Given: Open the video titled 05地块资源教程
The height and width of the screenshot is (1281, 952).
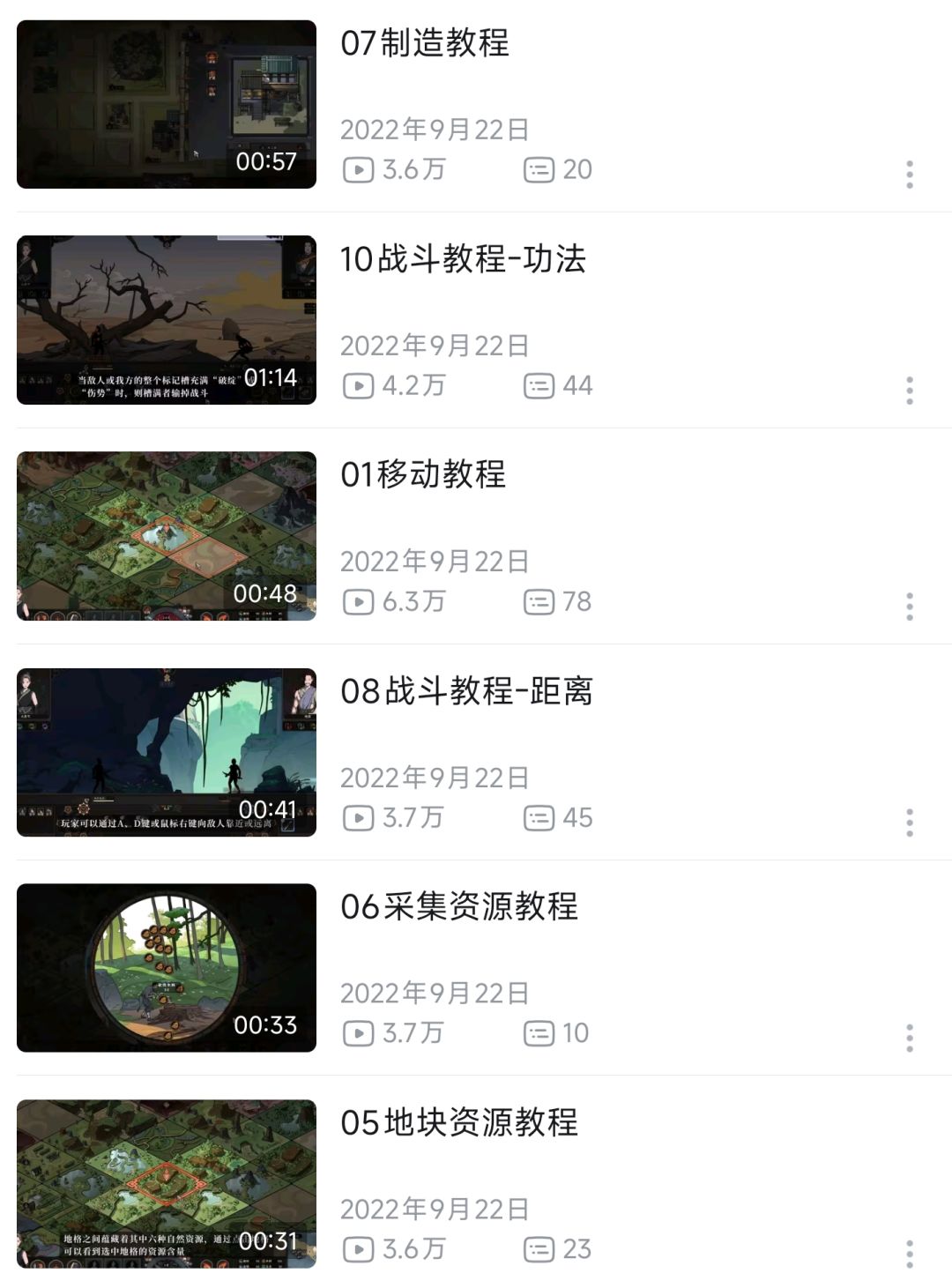Looking at the screenshot, I should coord(458,1122).
